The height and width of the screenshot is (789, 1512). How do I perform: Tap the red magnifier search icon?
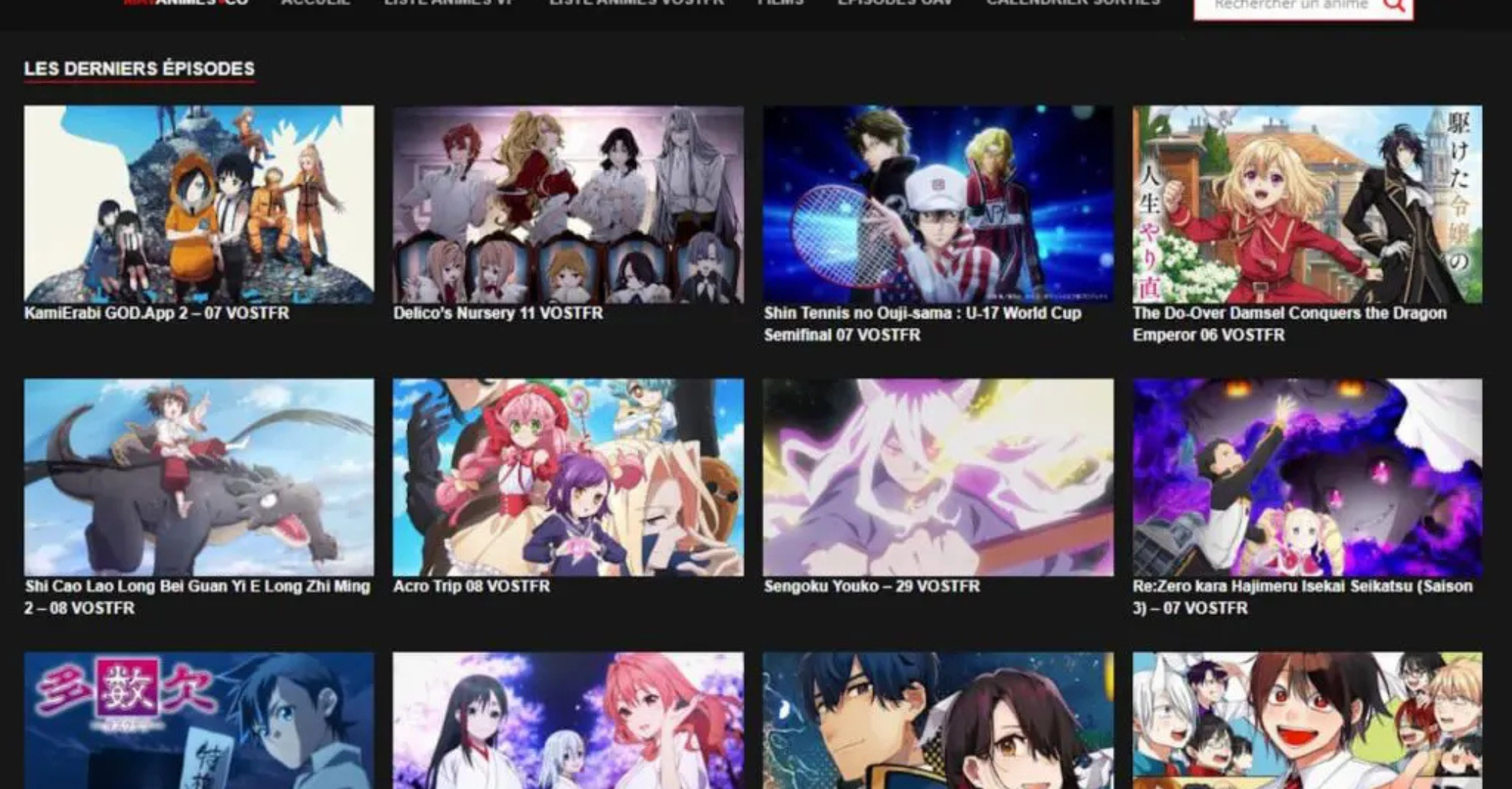pos(1393,6)
